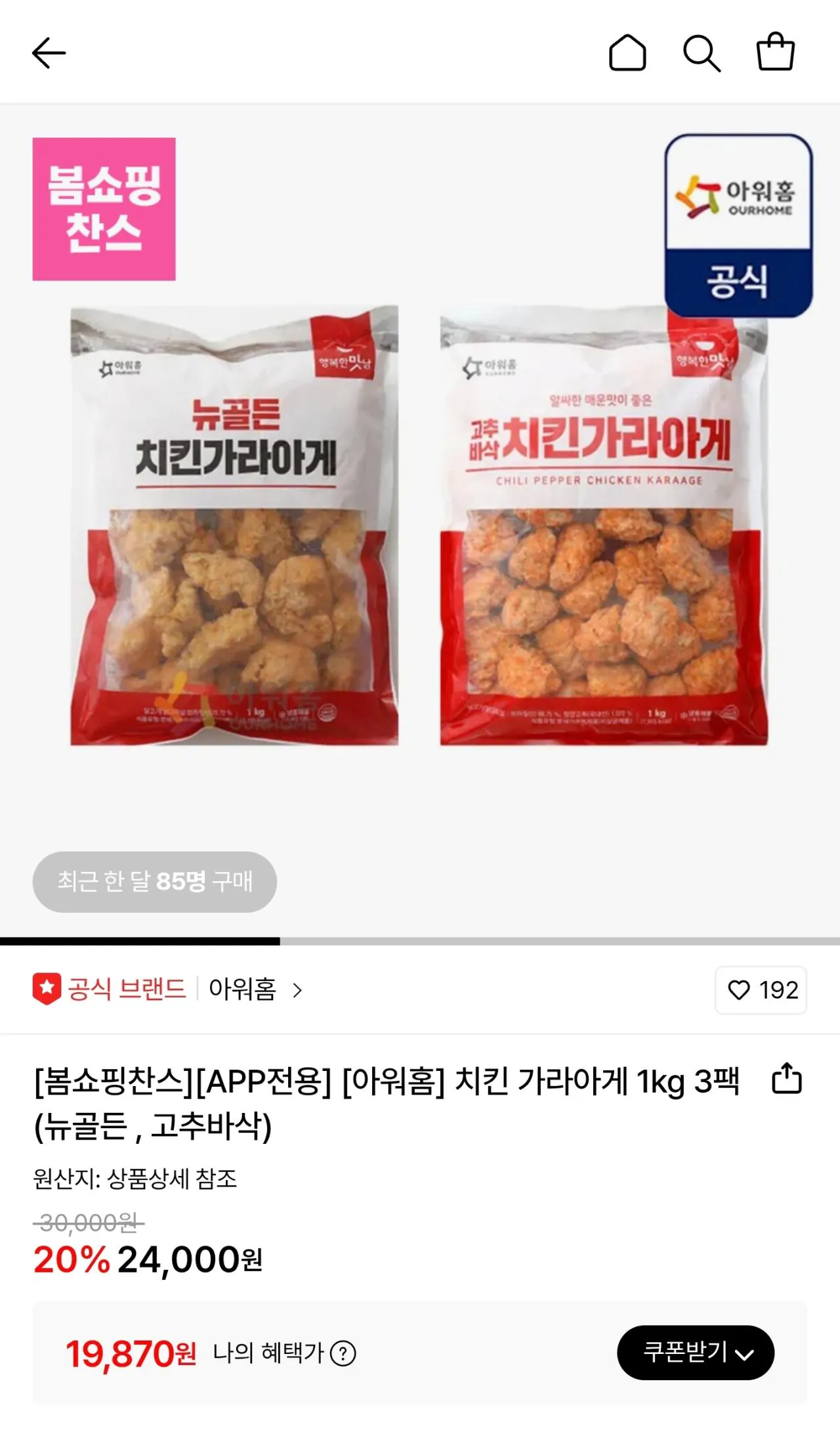840x1438 pixels.
Task: Open recent purchases pill showing 85명 구매
Action: pos(154,882)
